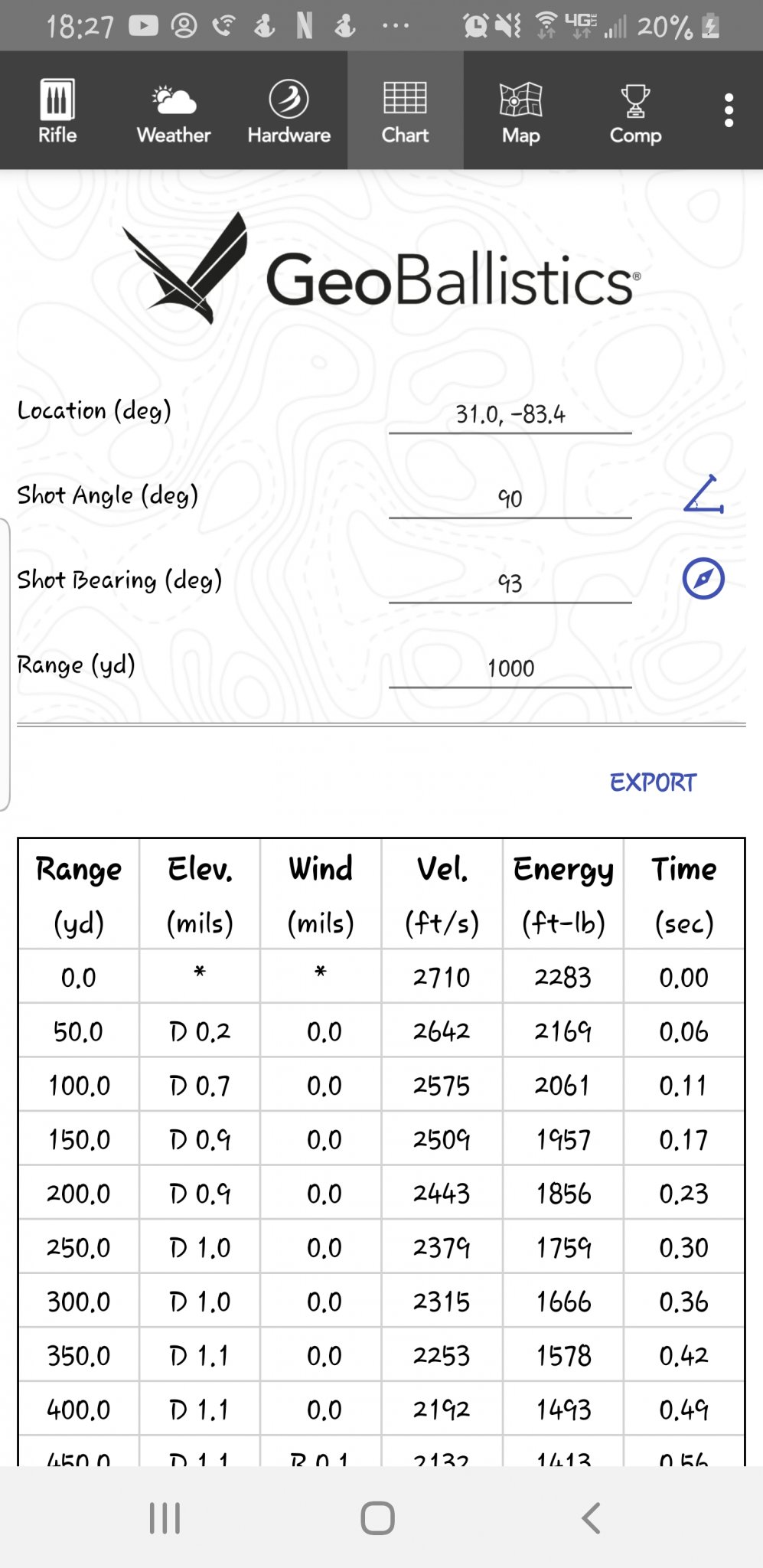
Task: Edit the Shot Bearing value
Action: (x=510, y=583)
